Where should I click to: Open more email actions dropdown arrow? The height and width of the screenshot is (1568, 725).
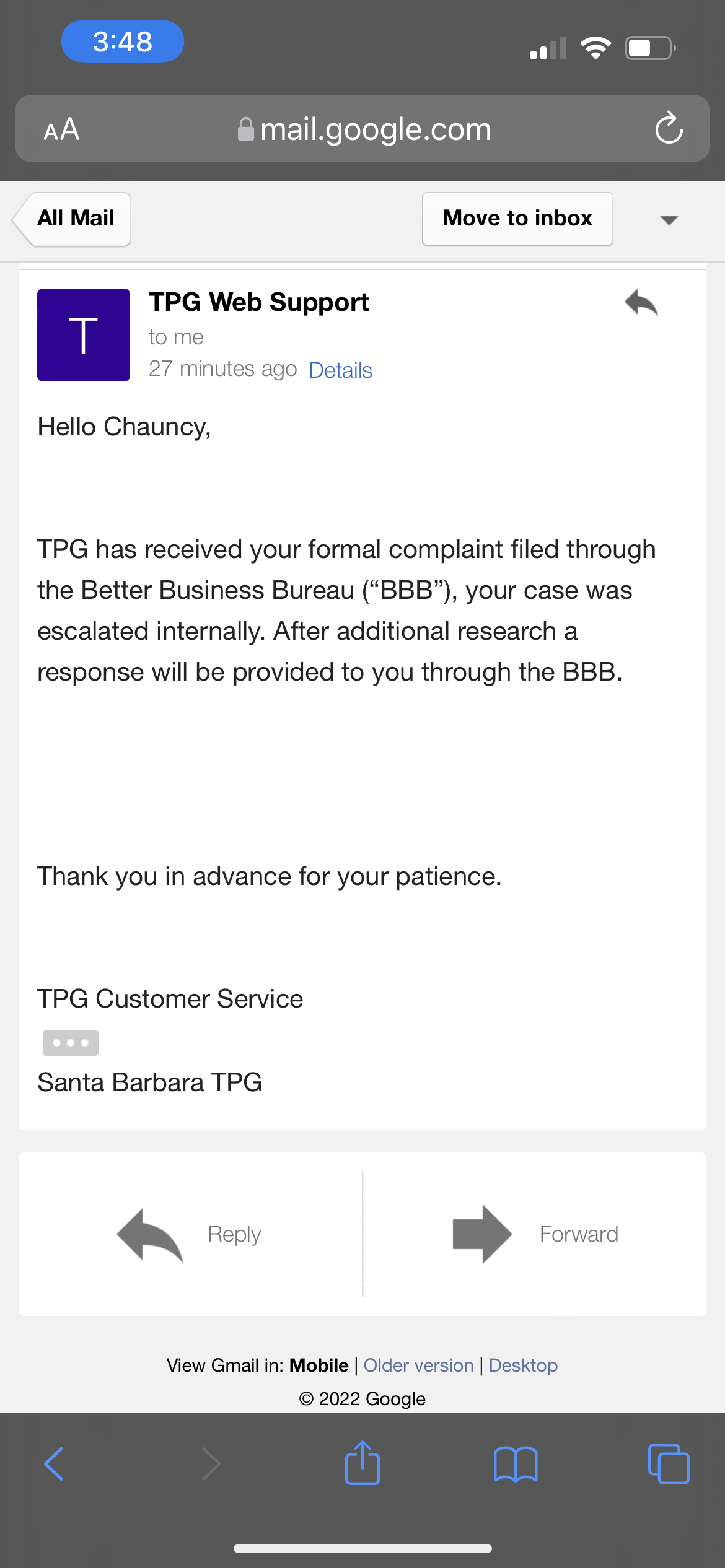click(669, 219)
